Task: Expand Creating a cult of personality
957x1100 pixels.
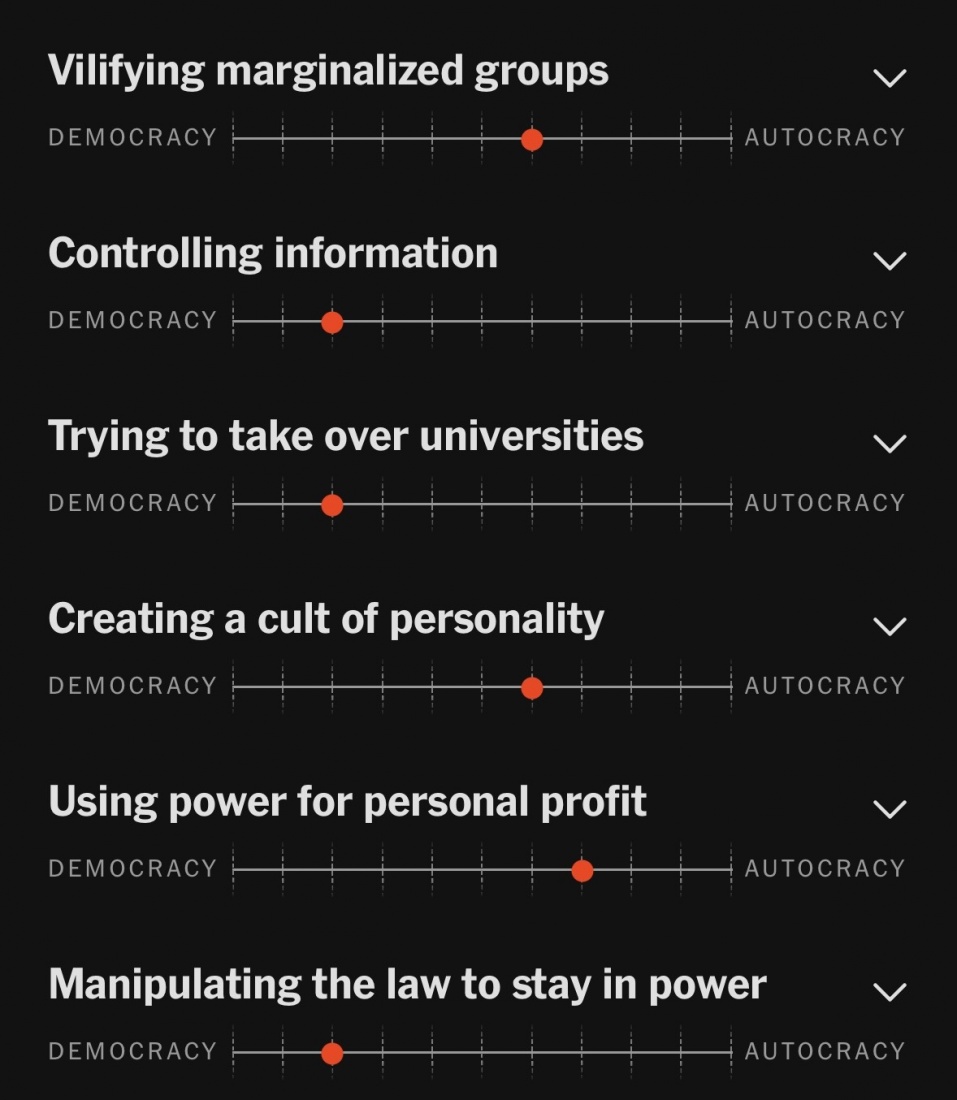Action: click(890, 626)
